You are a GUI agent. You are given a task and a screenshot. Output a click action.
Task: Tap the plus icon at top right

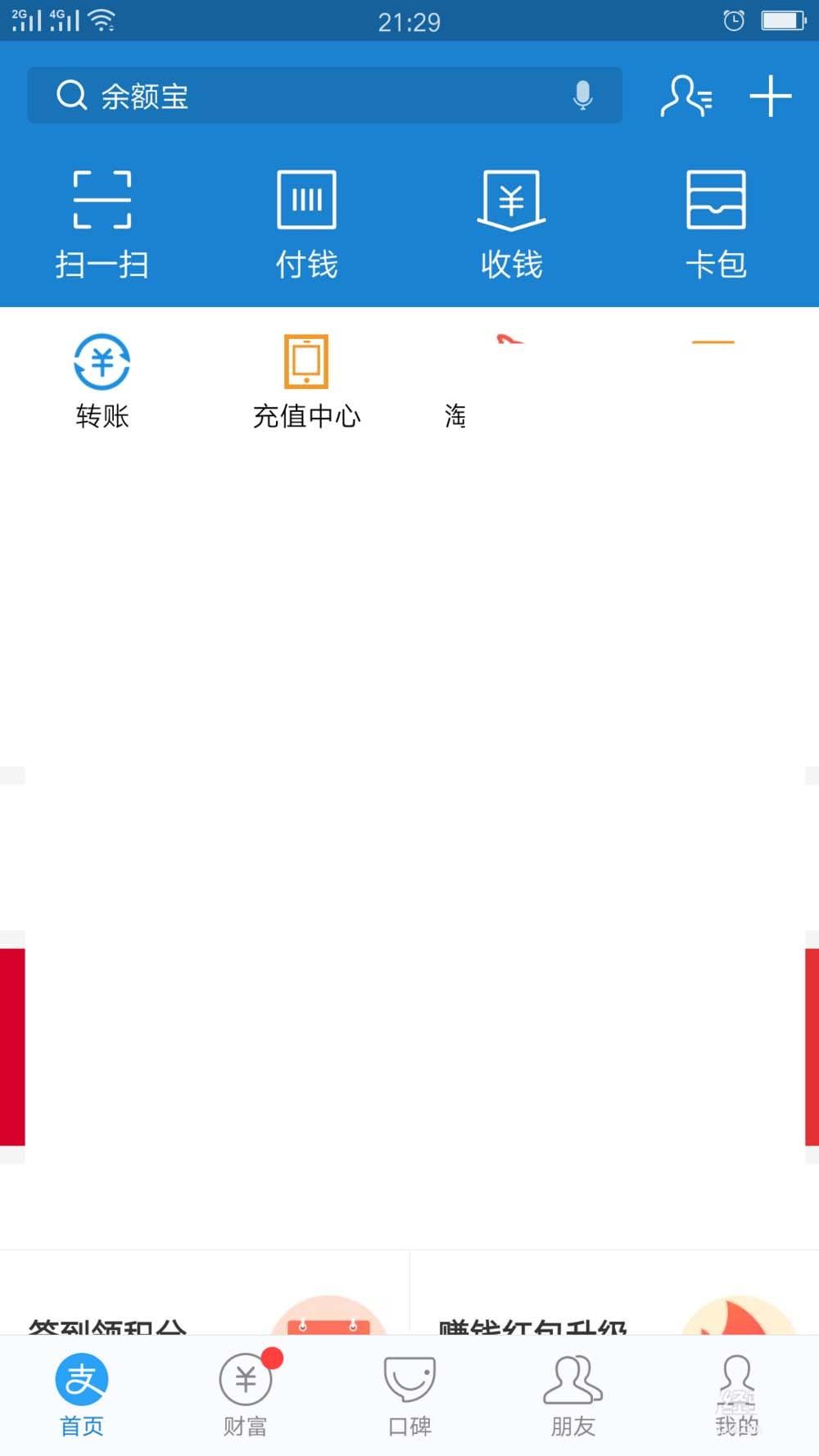[770, 95]
